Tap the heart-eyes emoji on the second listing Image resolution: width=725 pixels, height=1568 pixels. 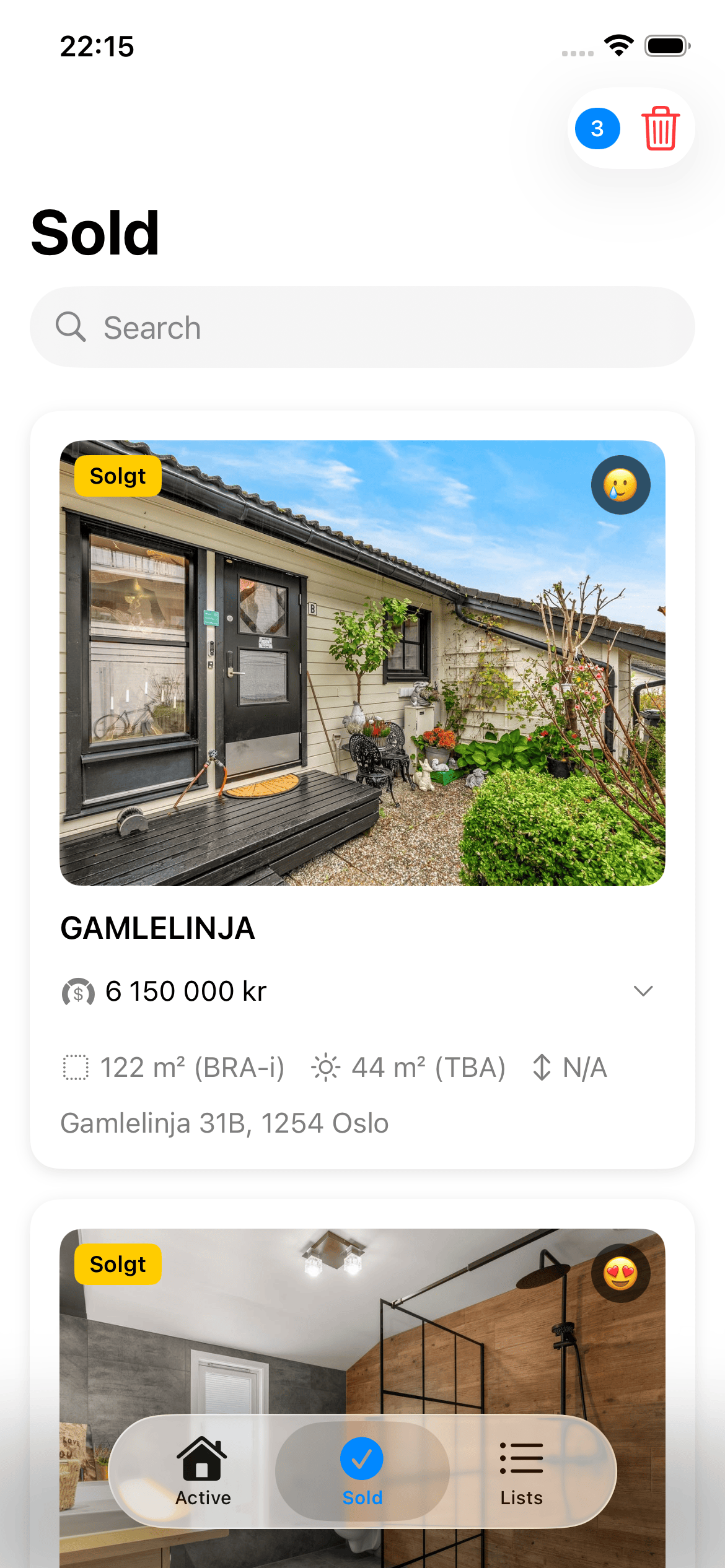[621, 1274]
